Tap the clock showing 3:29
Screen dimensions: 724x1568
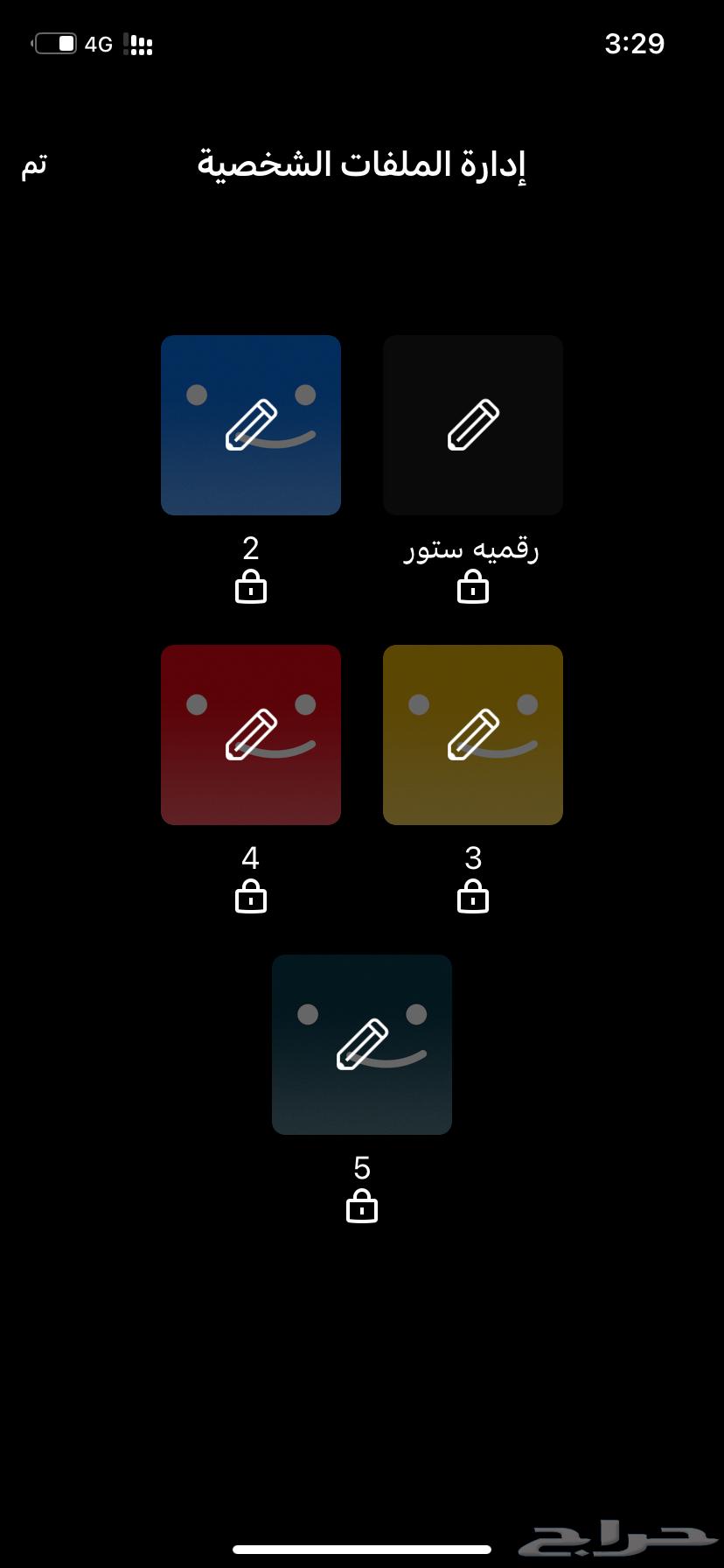tap(636, 44)
